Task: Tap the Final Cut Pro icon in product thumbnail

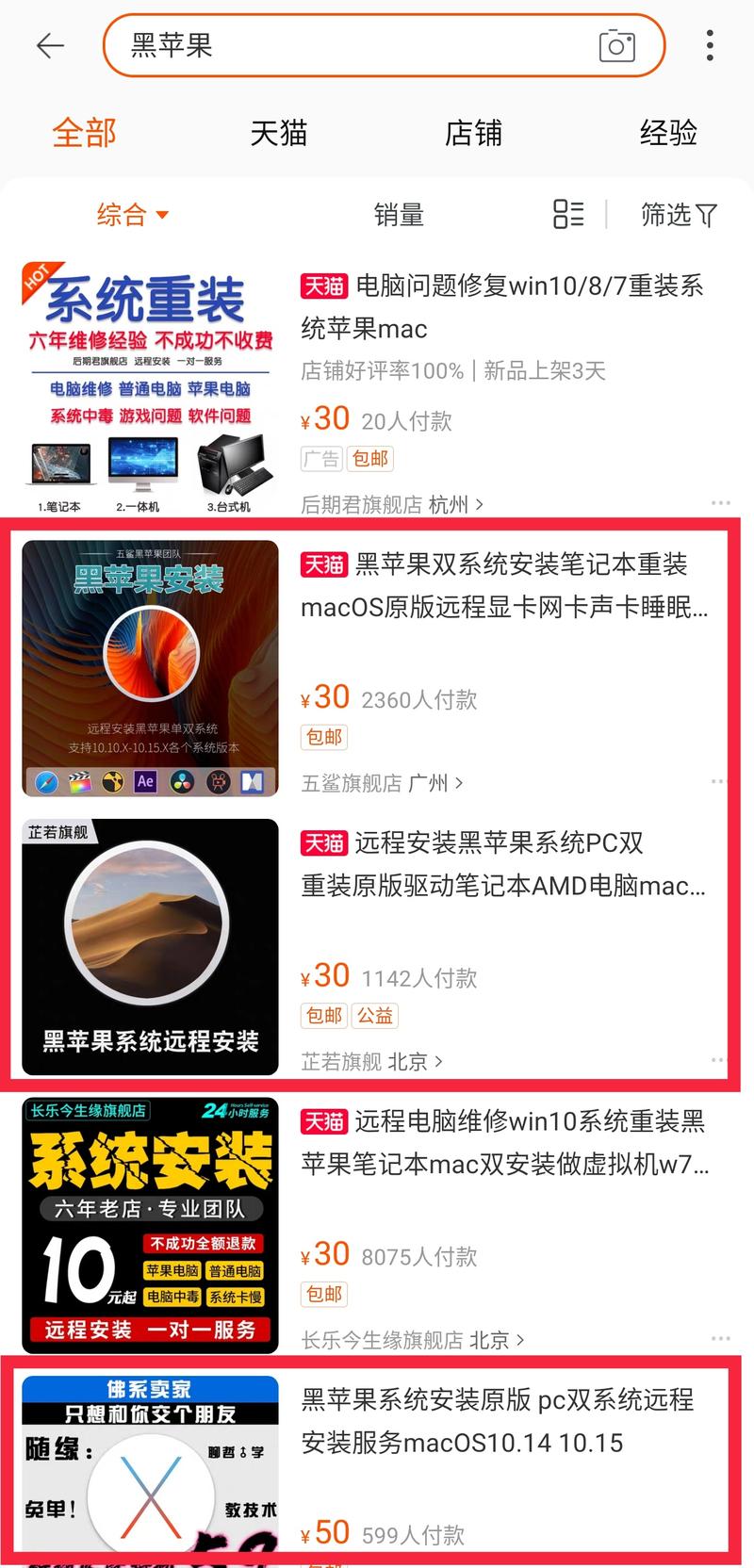Action: 78,782
